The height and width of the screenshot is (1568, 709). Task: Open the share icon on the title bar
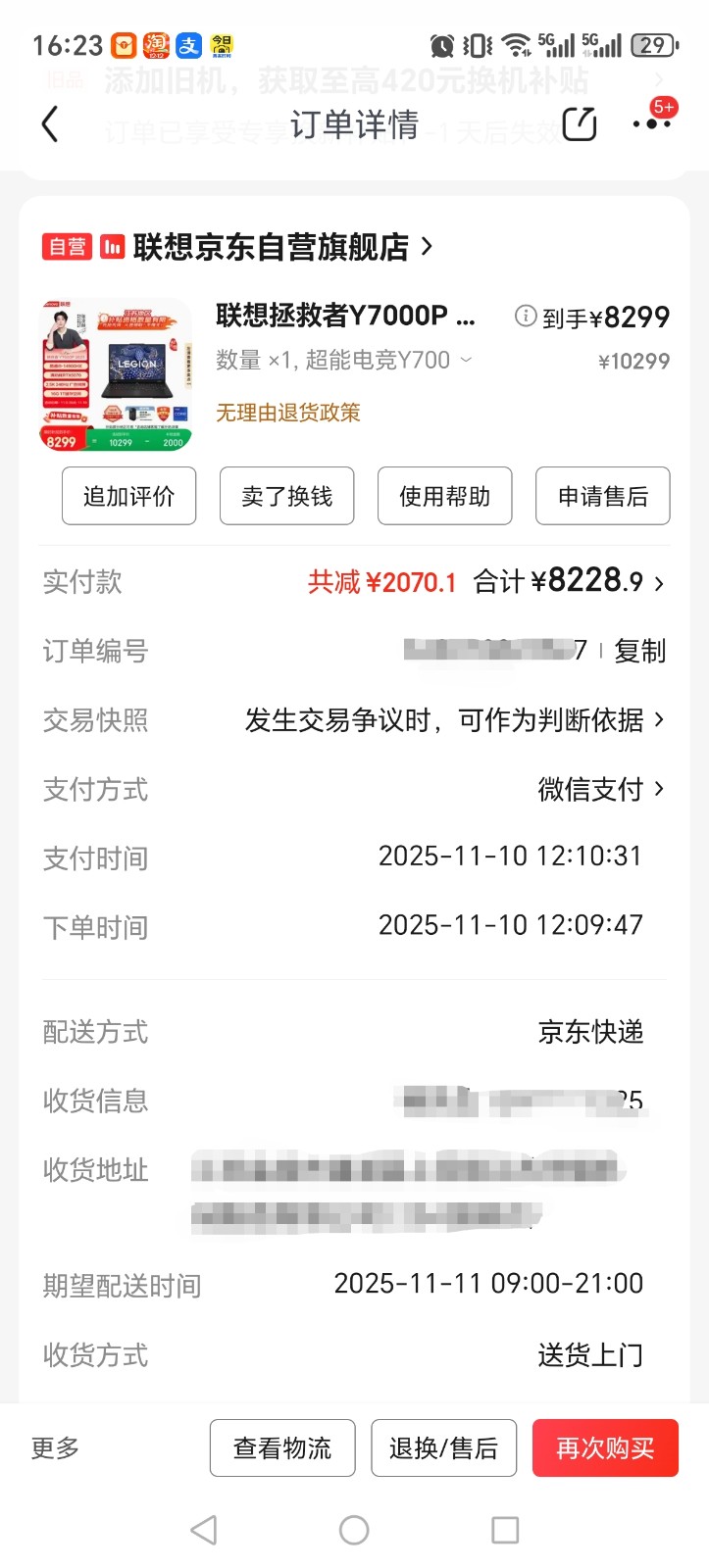point(581,124)
